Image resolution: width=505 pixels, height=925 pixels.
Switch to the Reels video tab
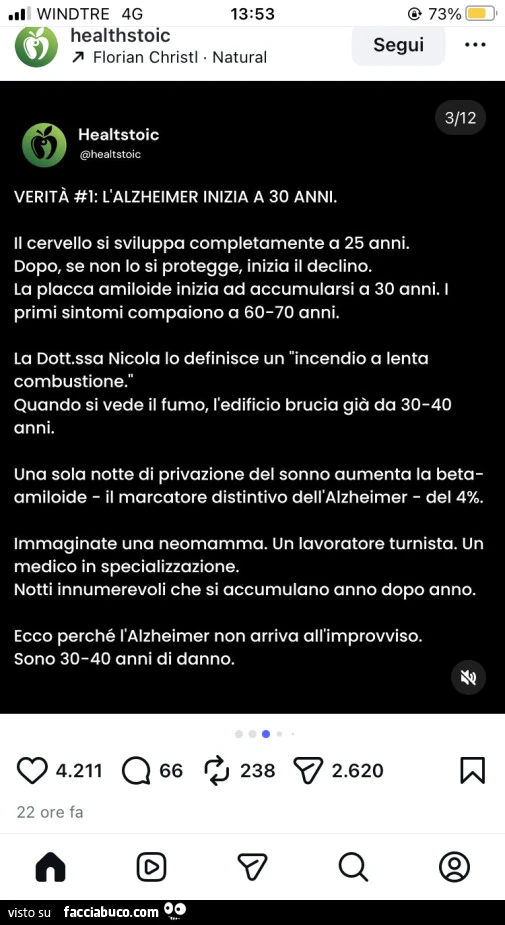pos(152,867)
